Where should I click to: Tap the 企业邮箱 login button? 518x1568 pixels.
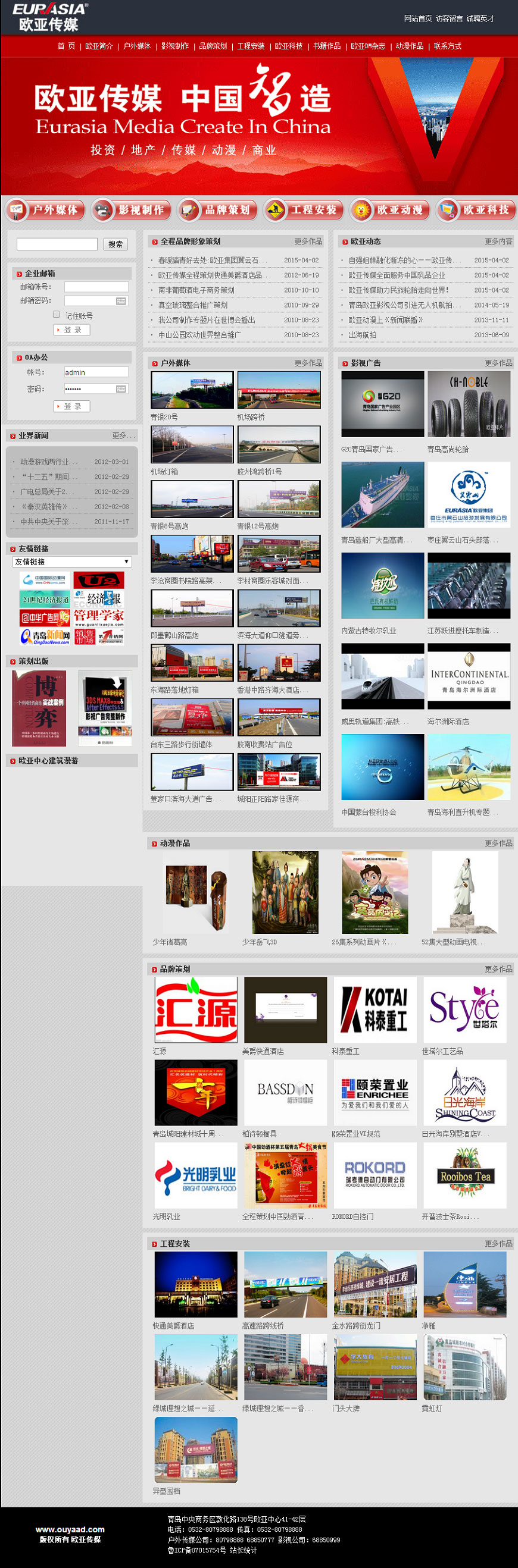[72, 330]
